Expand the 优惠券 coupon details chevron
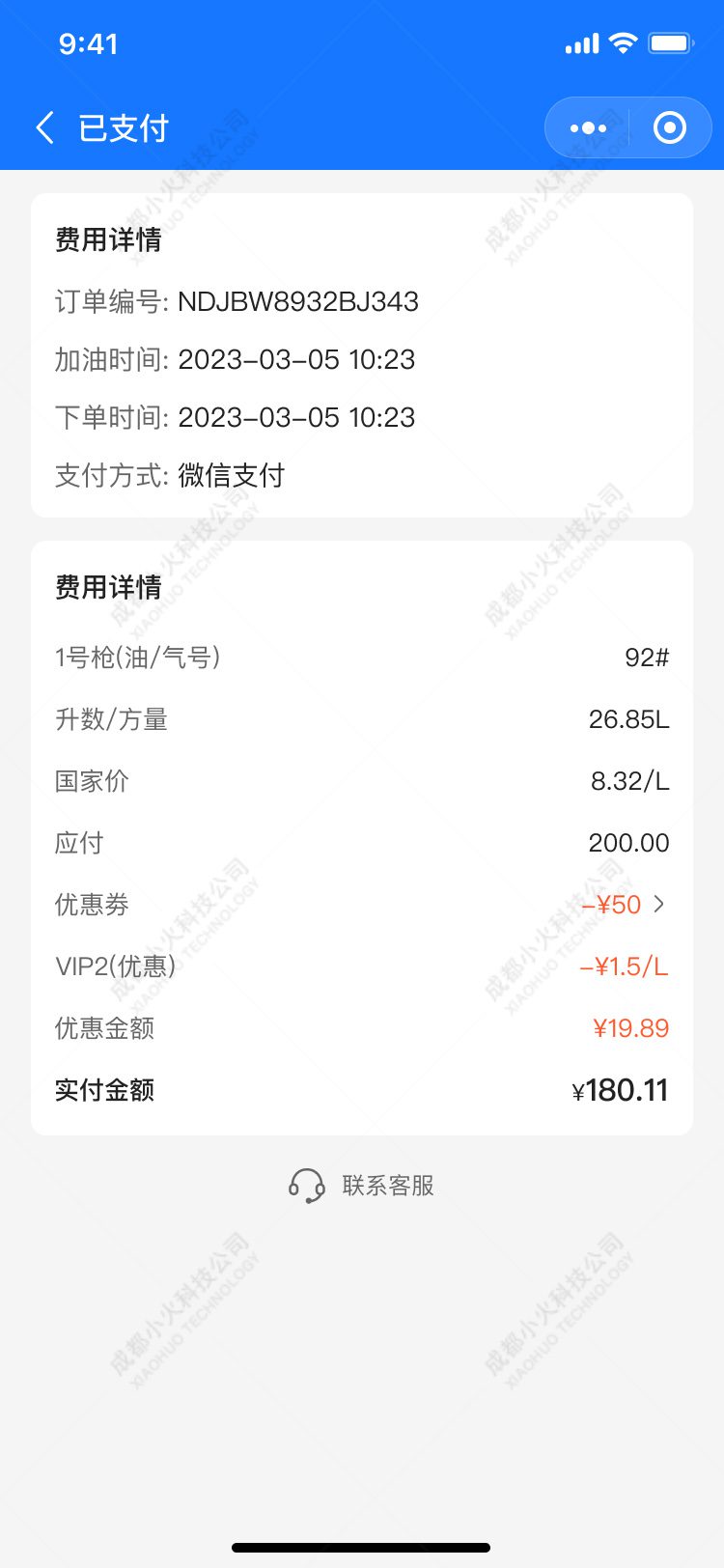724x1568 pixels. [x=660, y=904]
